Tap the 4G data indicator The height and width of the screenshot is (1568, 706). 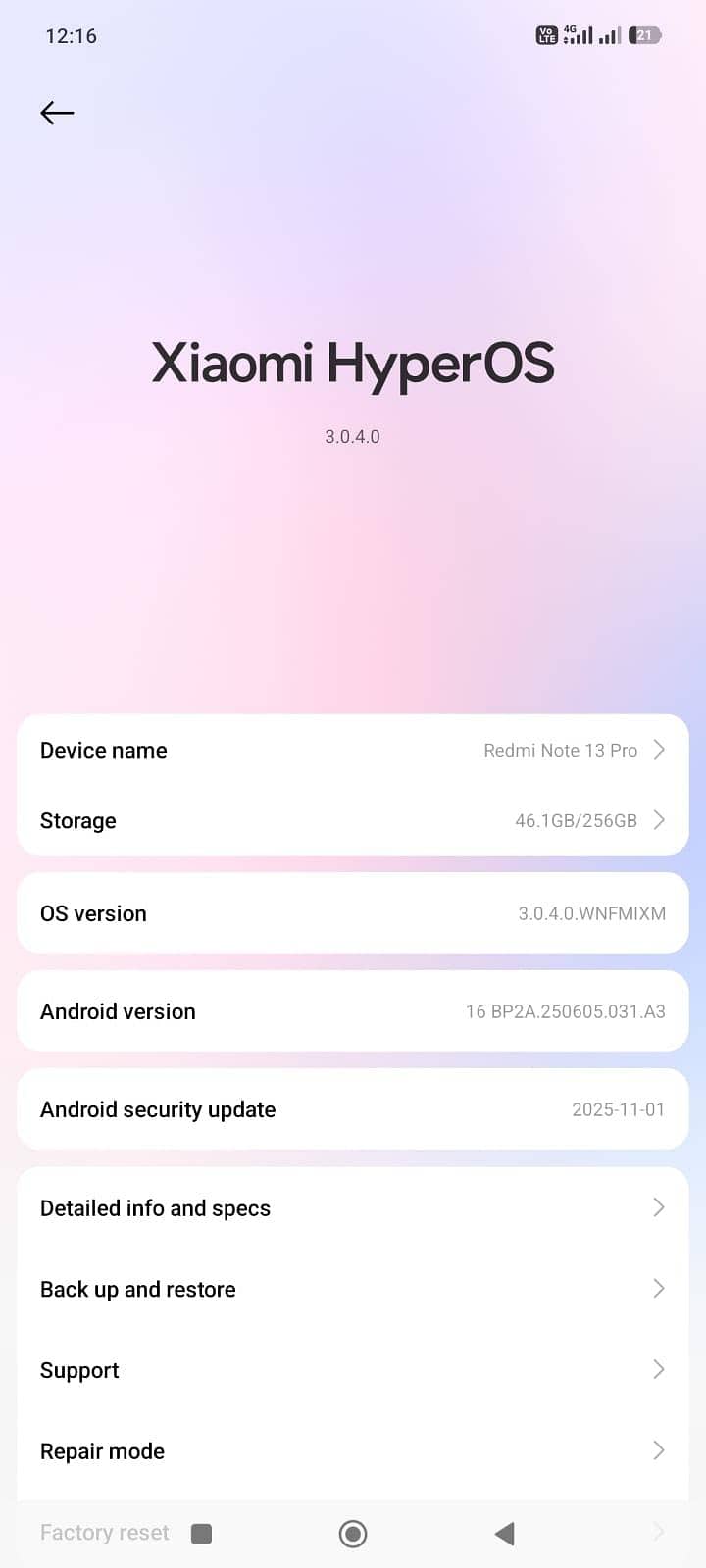click(569, 29)
